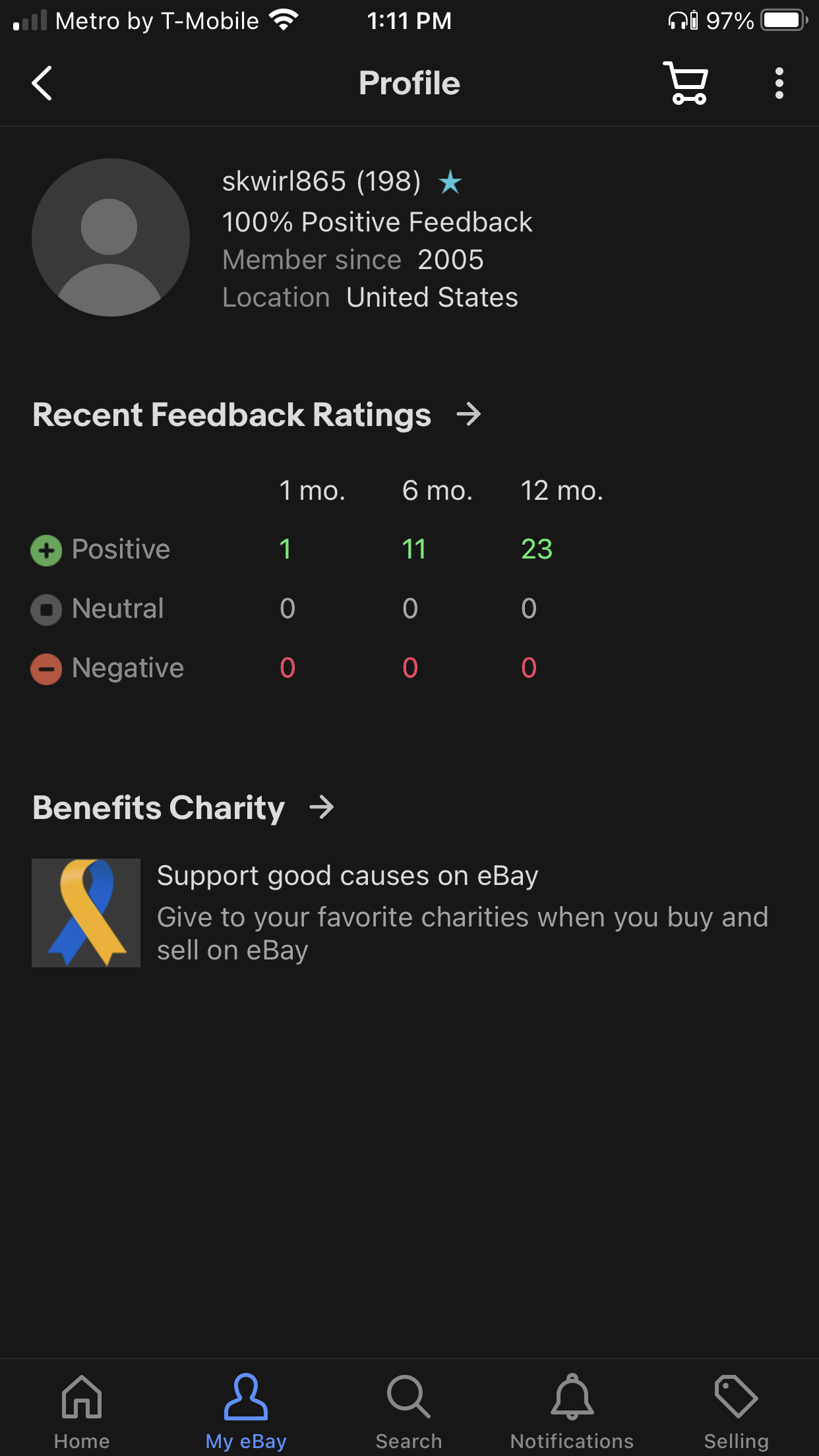Go back from the Profile screen
Screen dimensions: 819x1456
point(42,84)
